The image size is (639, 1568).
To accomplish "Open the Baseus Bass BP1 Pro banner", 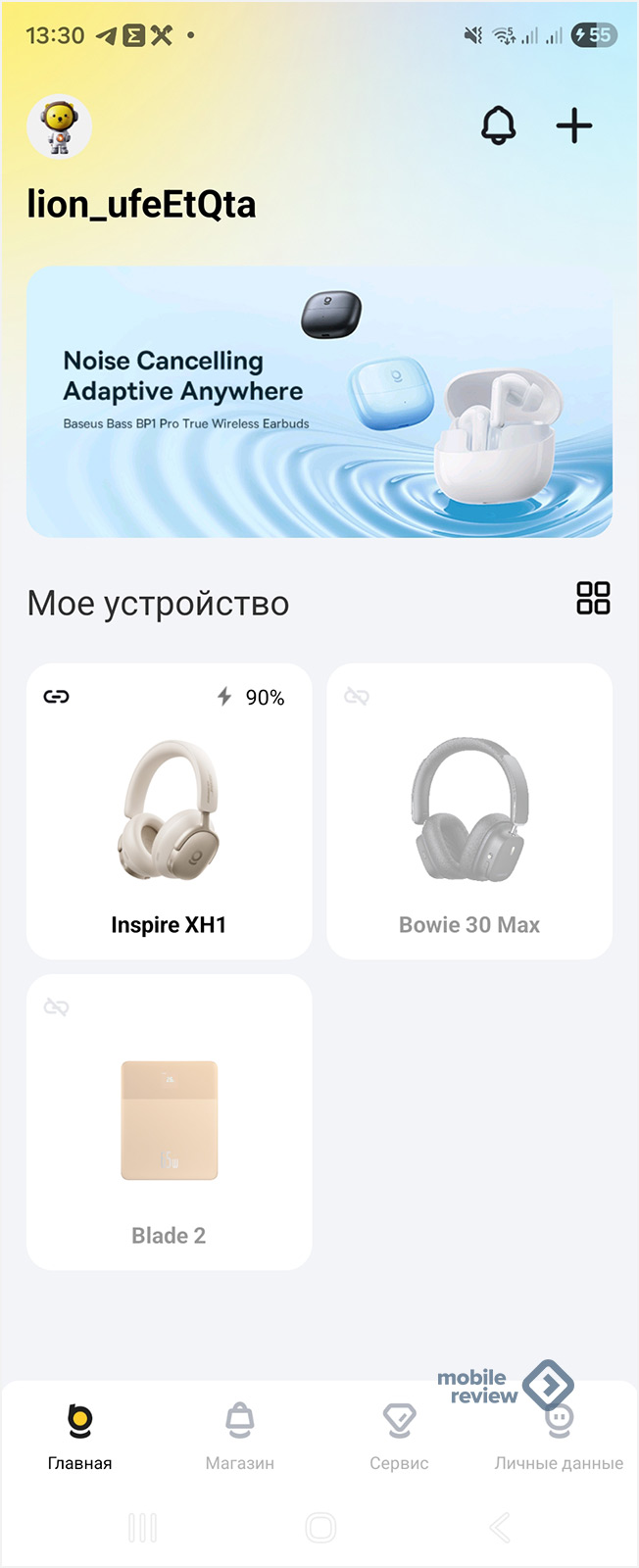I will pyautogui.click(x=319, y=403).
